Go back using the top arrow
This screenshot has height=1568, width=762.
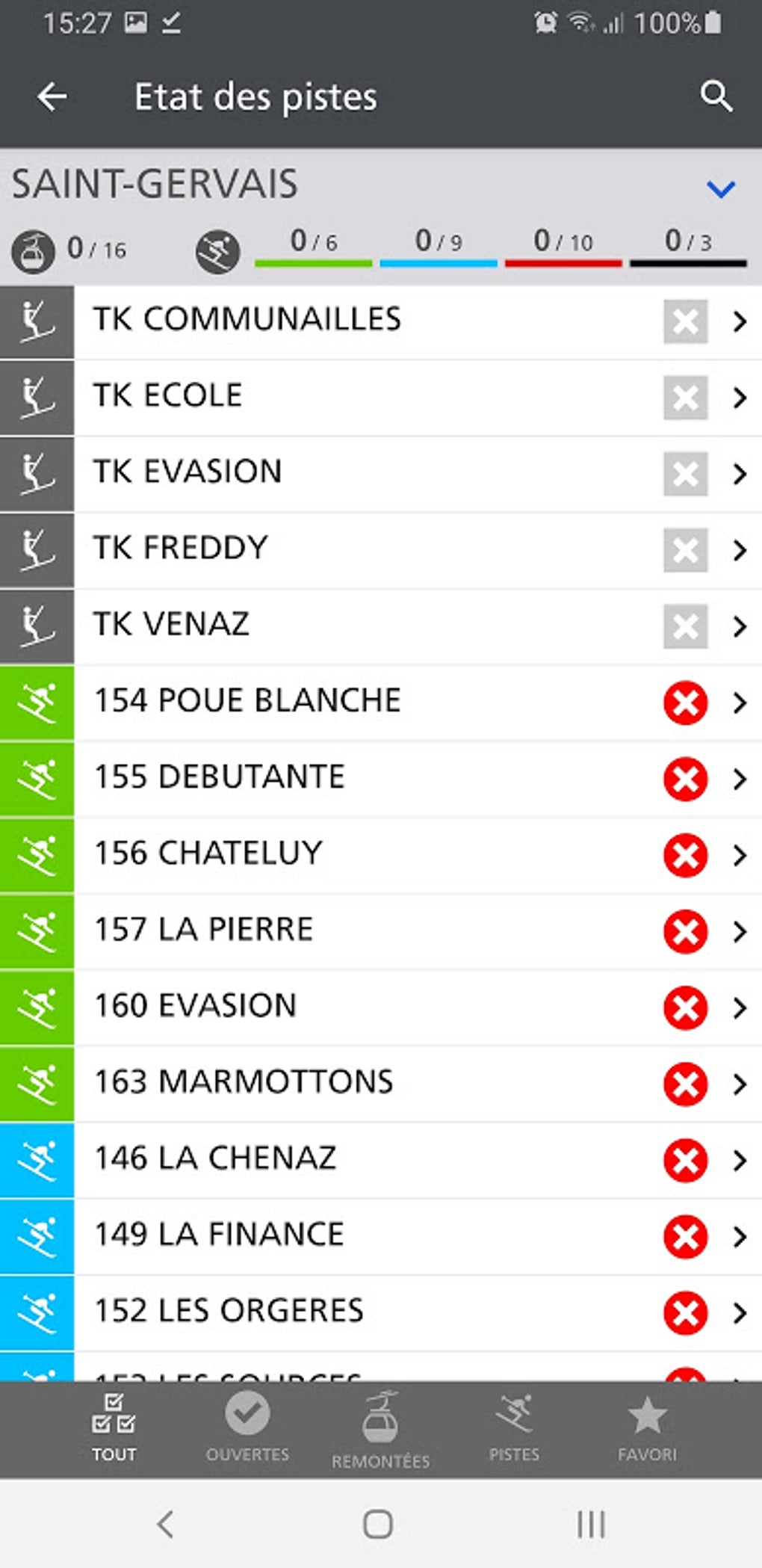[52, 96]
